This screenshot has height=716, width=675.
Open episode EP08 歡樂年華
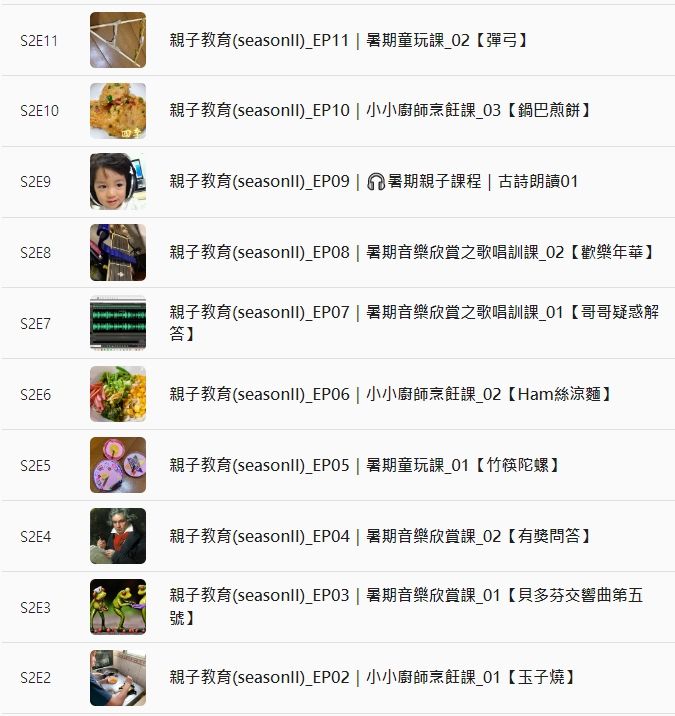coord(412,253)
